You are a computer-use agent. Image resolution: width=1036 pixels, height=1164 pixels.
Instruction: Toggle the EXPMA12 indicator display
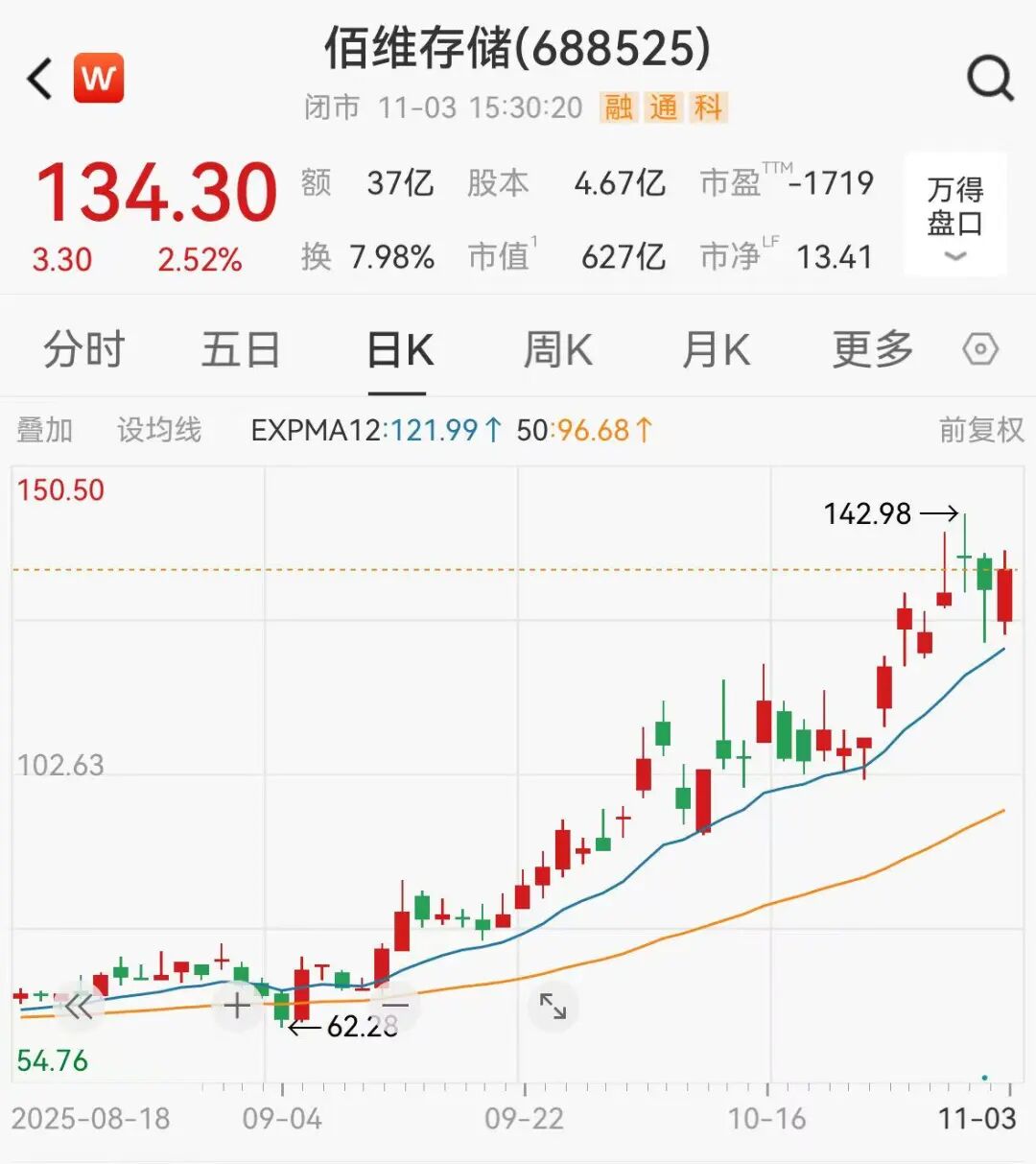tap(317, 429)
